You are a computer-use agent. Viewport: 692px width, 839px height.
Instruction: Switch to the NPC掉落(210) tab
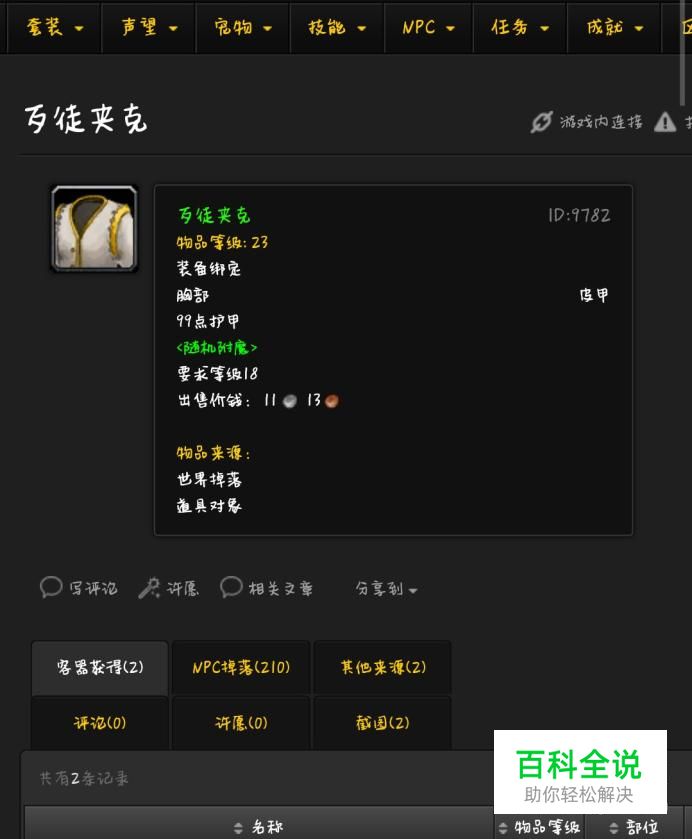[x=241, y=667]
